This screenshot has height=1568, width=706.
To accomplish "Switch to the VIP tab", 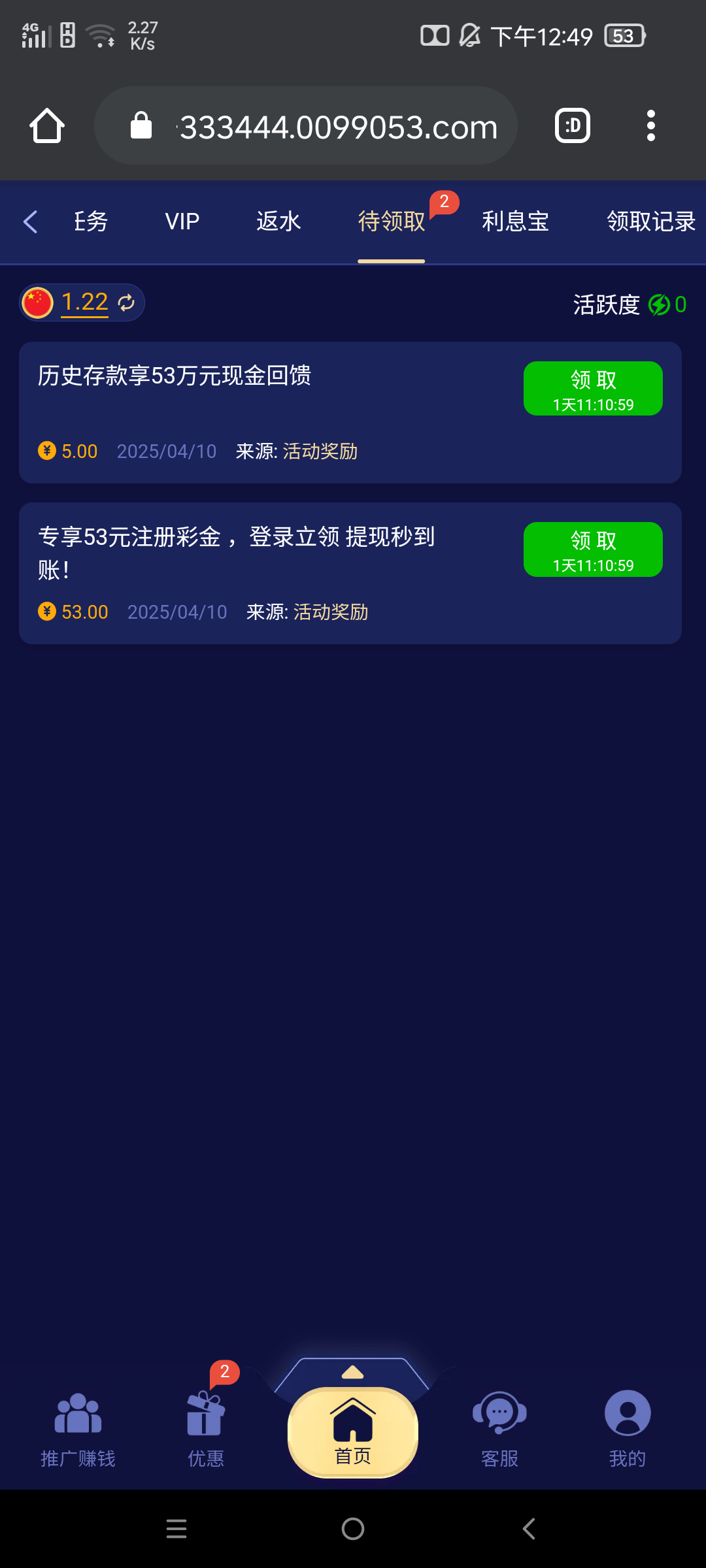I will (x=182, y=221).
